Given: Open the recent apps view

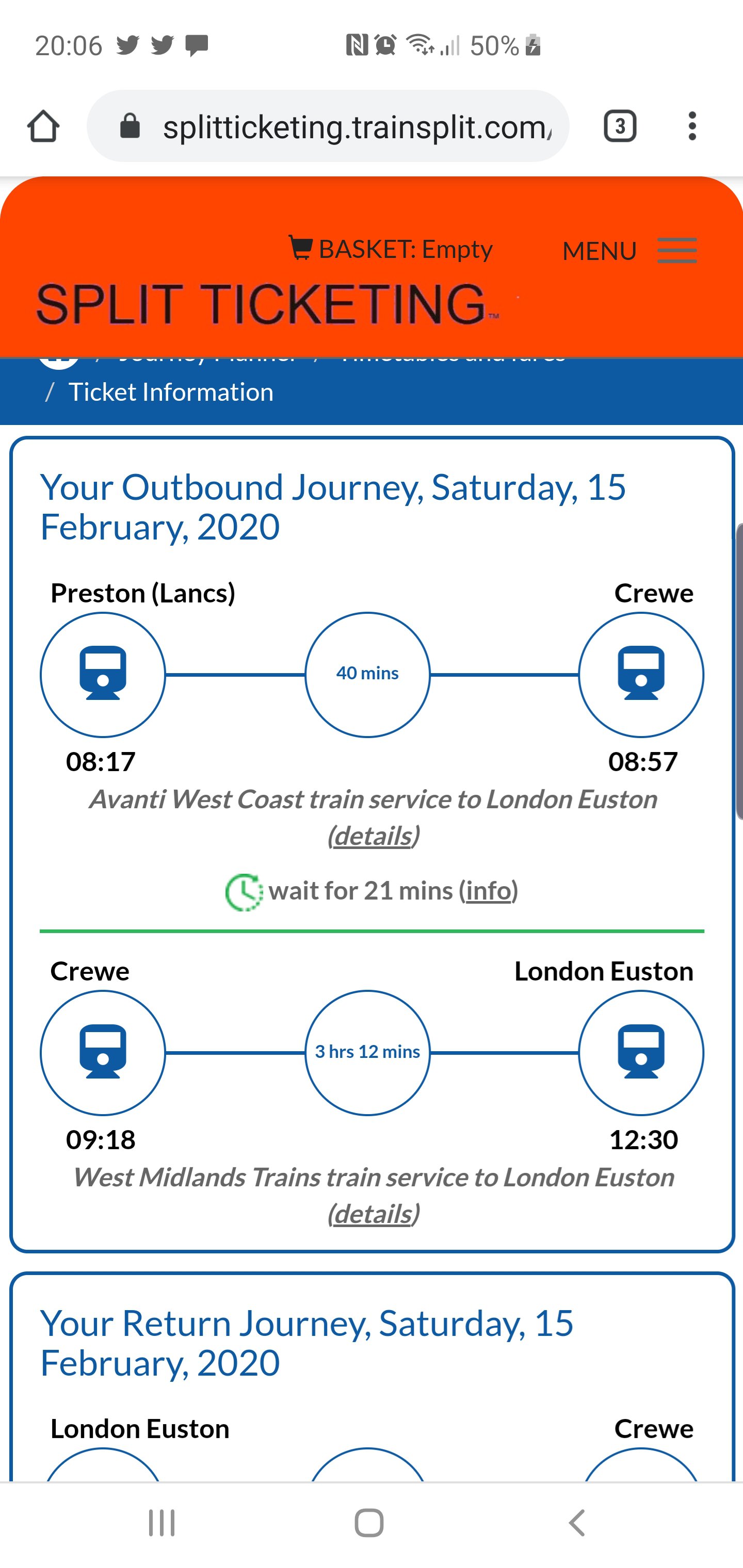Looking at the screenshot, I should [162, 1523].
